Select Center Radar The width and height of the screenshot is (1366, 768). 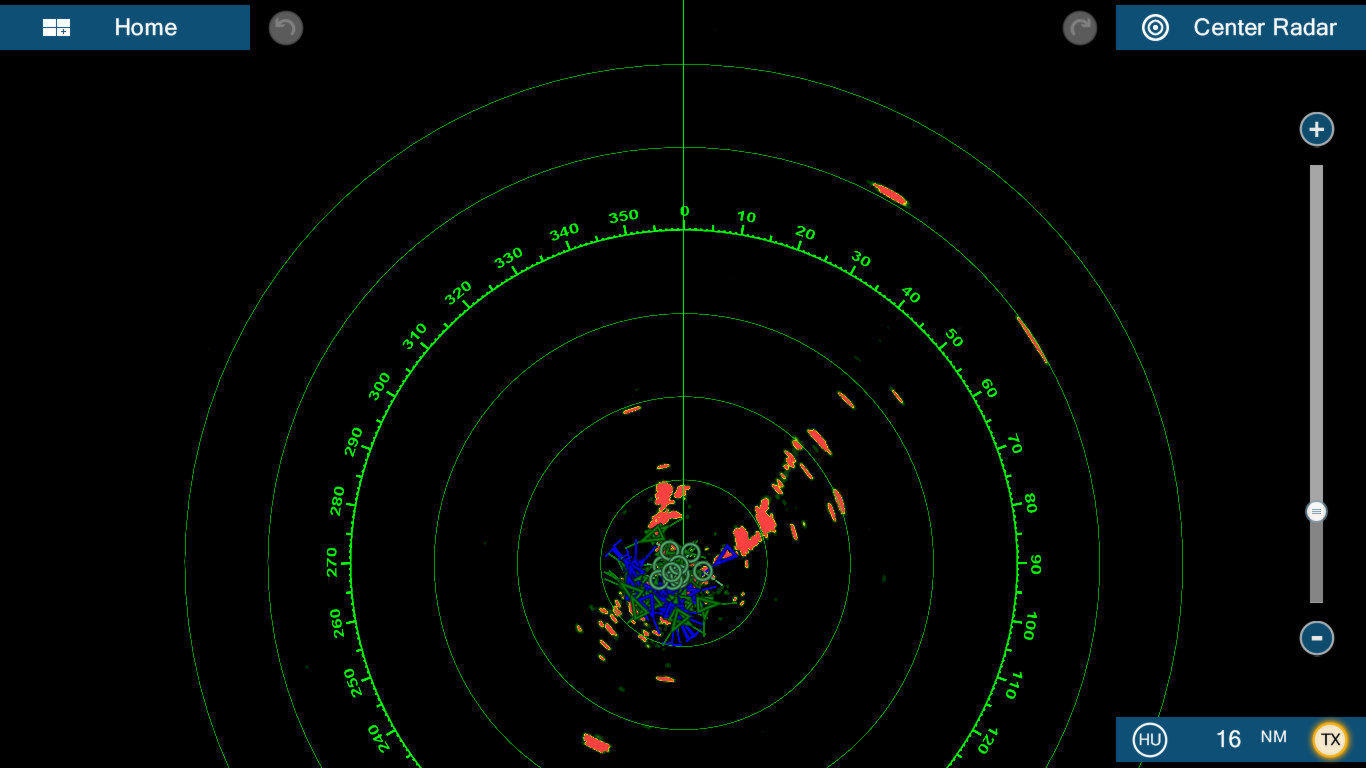tap(1240, 27)
